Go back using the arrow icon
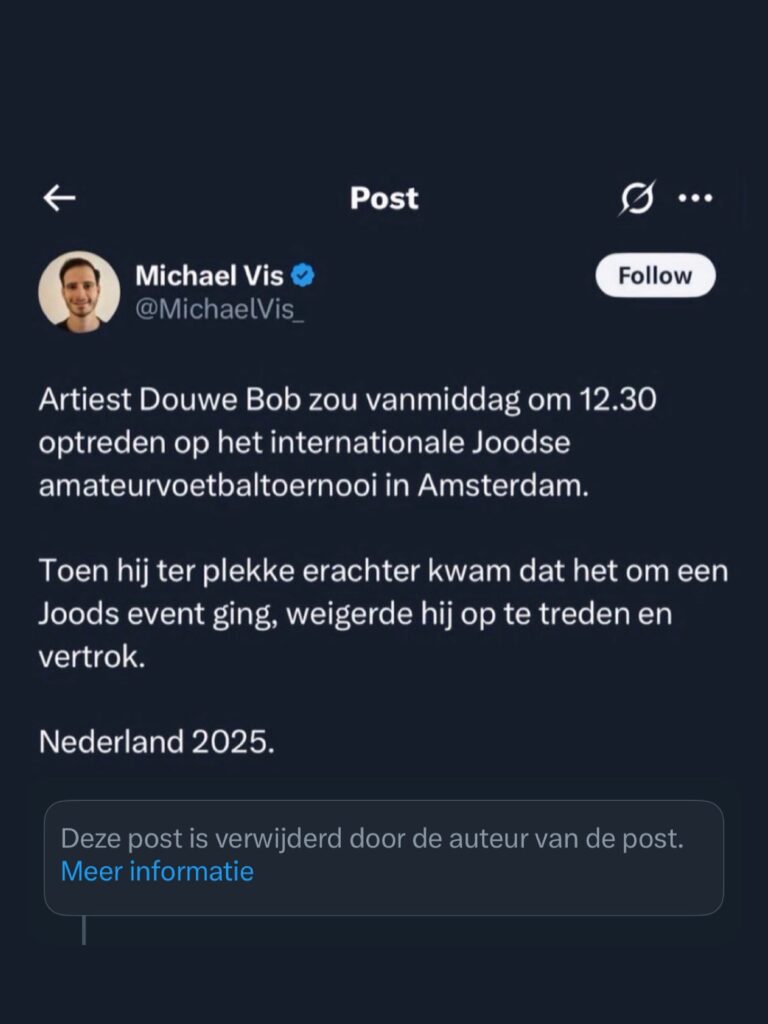The image size is (768, 1024). [x=60, y=199]
